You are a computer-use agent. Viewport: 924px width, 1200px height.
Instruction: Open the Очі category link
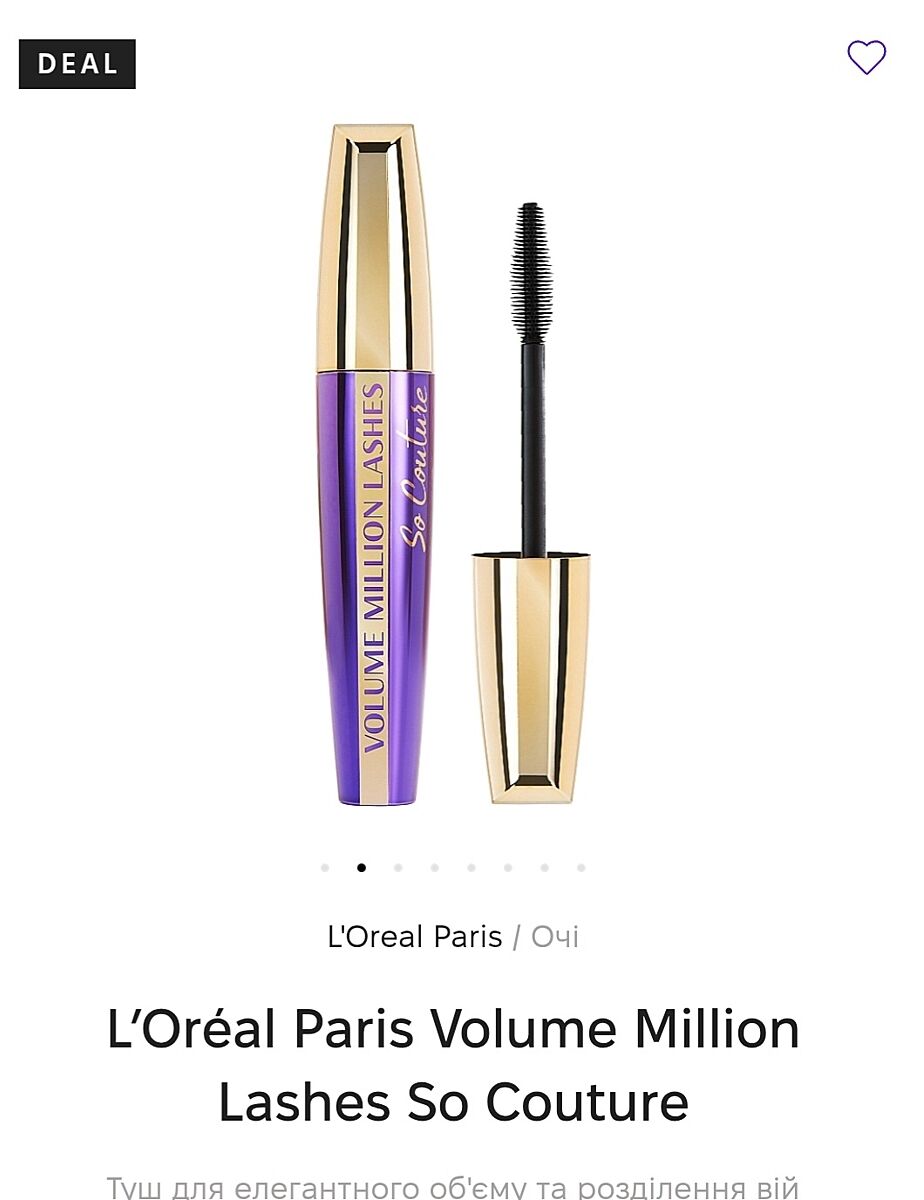coord(555,937)
